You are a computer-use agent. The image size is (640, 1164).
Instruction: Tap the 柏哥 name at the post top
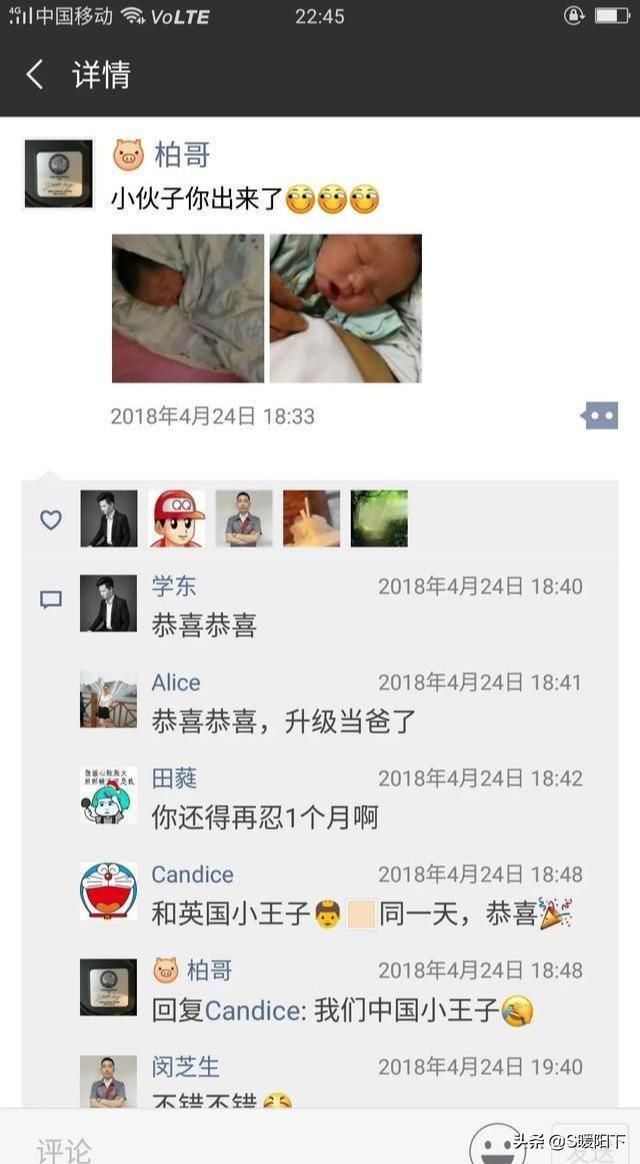tap(181, 155)
